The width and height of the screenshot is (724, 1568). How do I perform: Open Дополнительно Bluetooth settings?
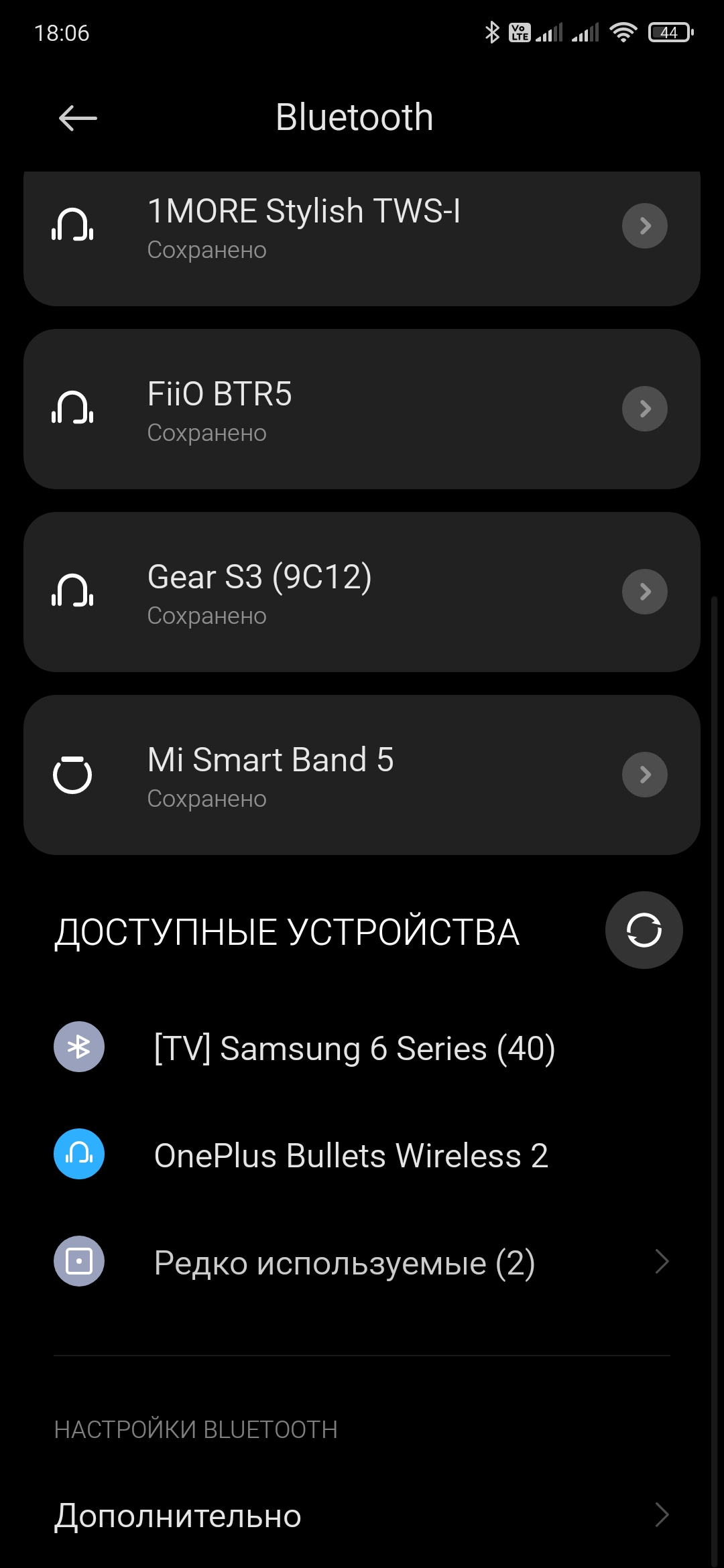pyautogui.click(x=362, y=1516)
